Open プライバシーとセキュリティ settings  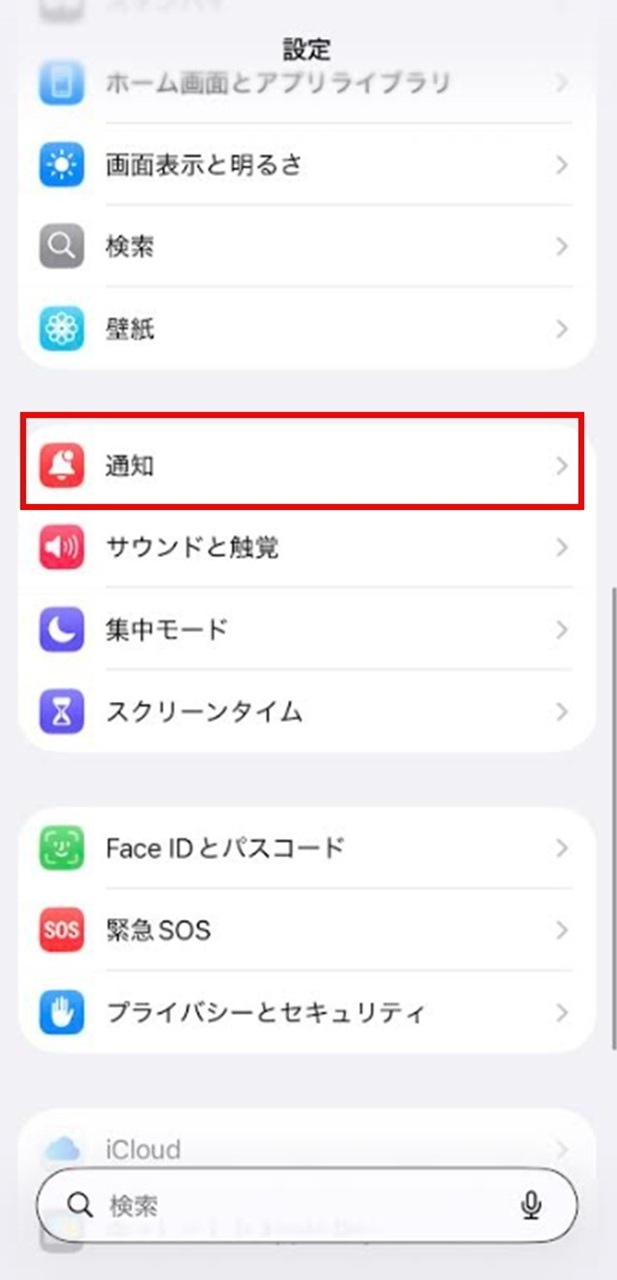[307, 1012]
